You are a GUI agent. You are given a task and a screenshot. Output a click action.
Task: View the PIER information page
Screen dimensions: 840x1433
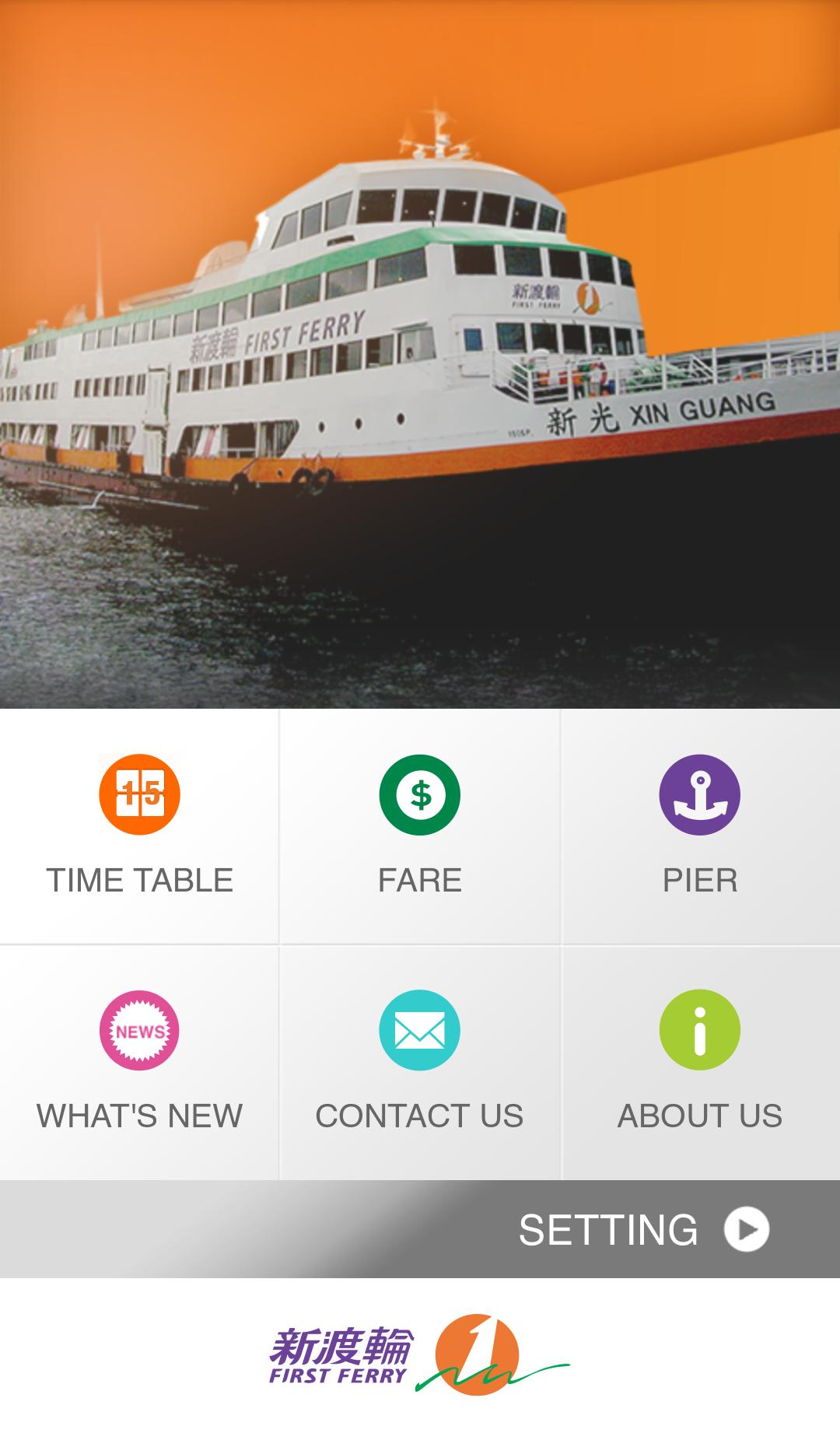(699, 881)
